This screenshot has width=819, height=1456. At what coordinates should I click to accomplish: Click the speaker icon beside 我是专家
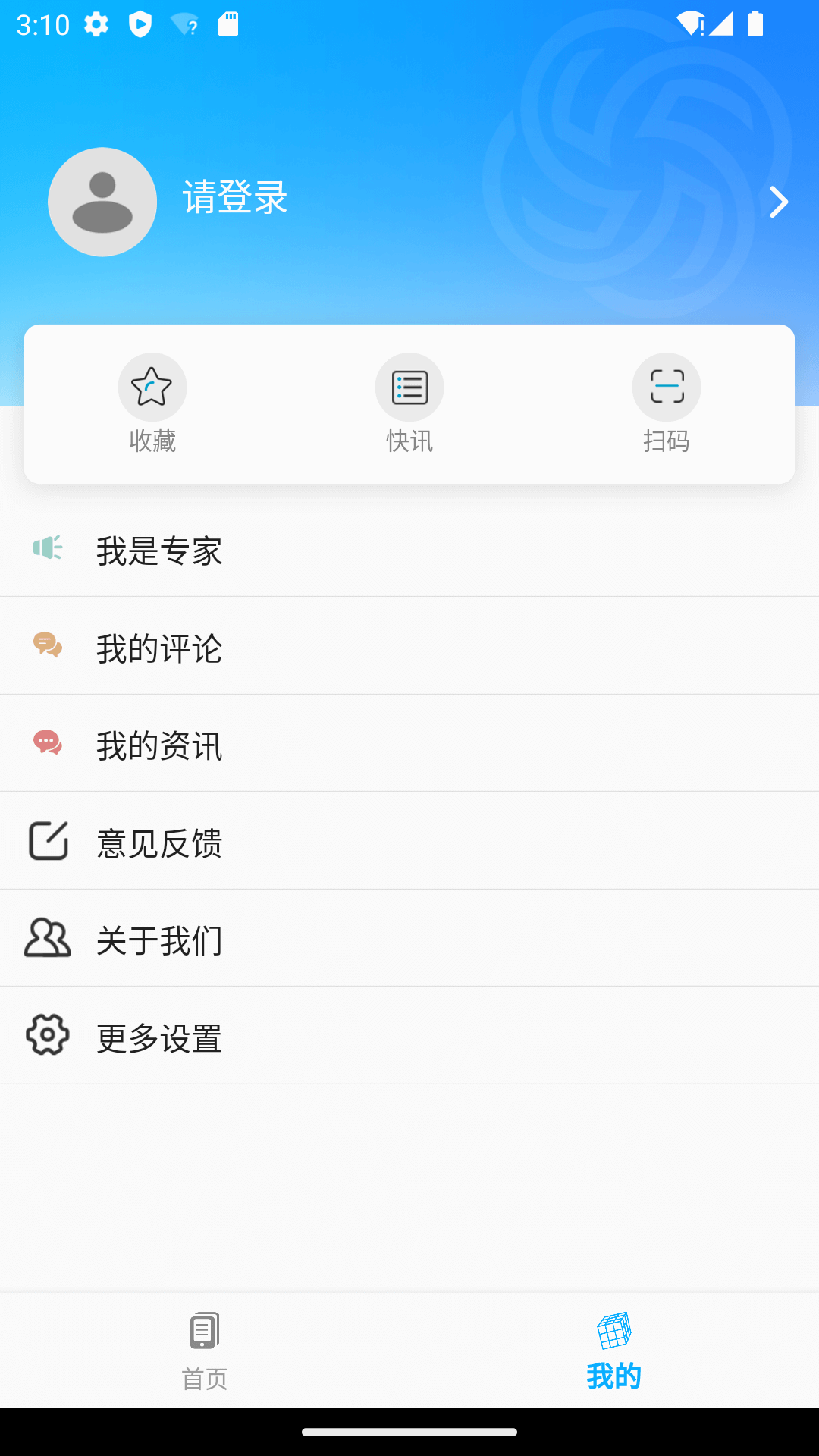[x=48, y=548]
